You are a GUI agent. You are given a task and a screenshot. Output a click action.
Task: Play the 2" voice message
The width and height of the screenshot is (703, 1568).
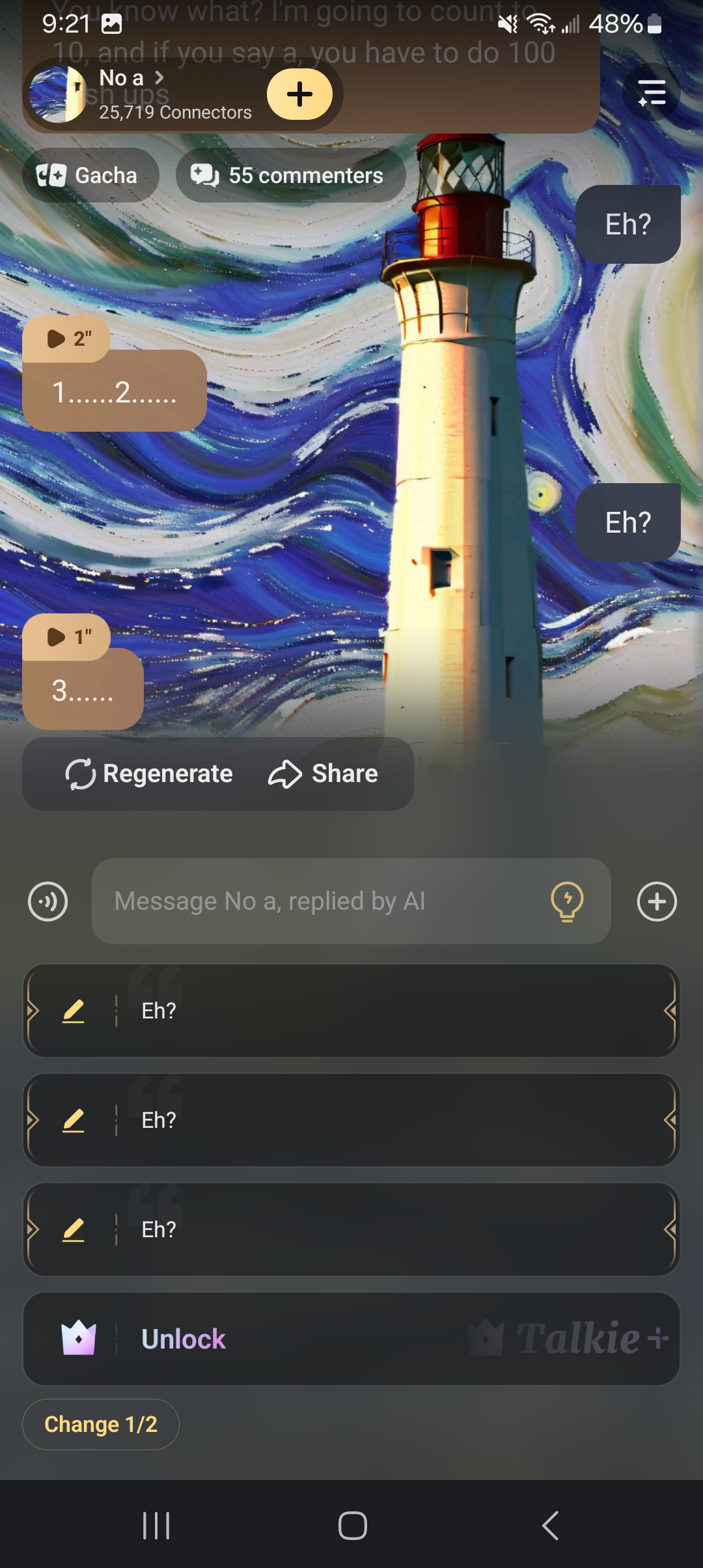coord(66,339)
